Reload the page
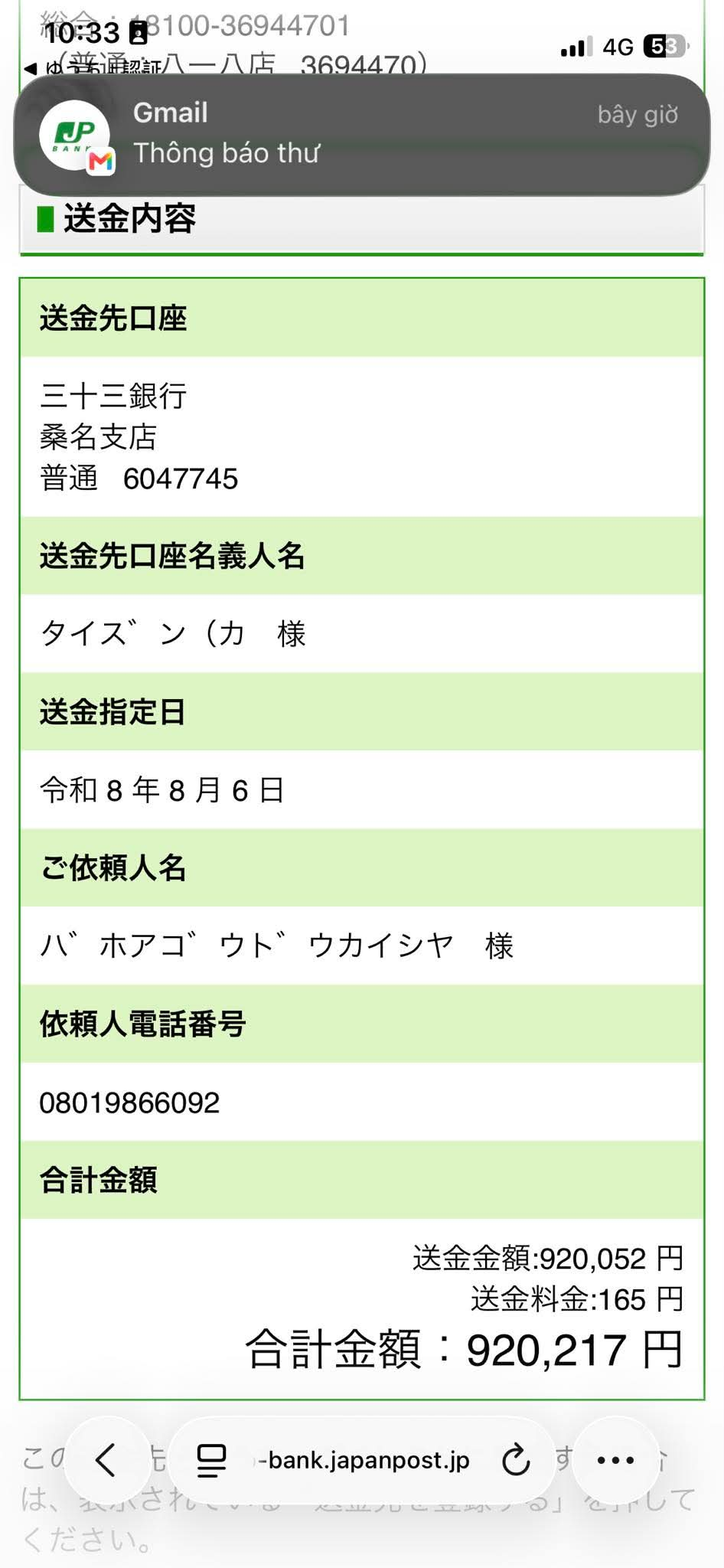724x1568 pixels. [x=516, y=1460]
